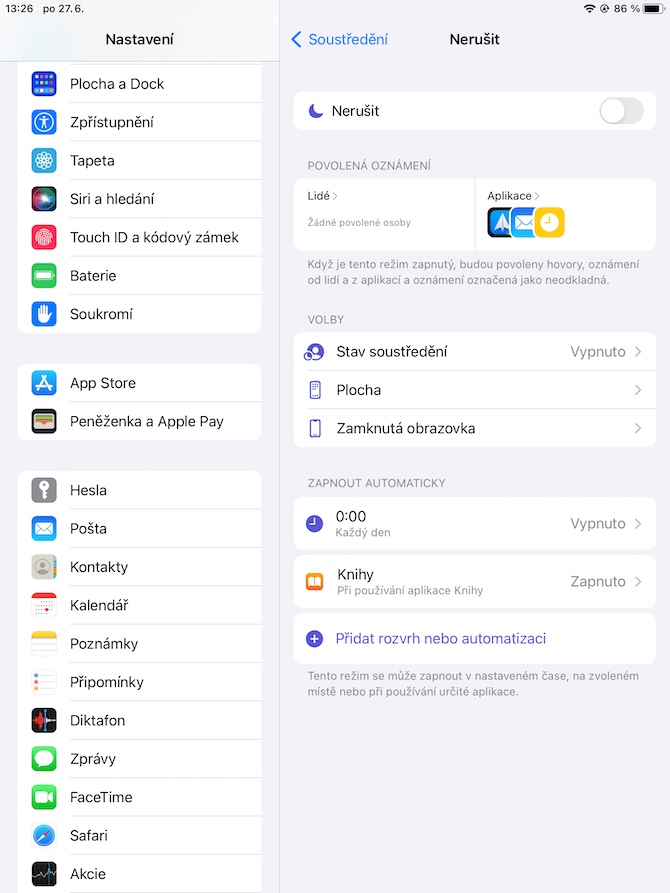Open App Store settings
This screenshot has width=670, height=893.
tap(140, 383)
